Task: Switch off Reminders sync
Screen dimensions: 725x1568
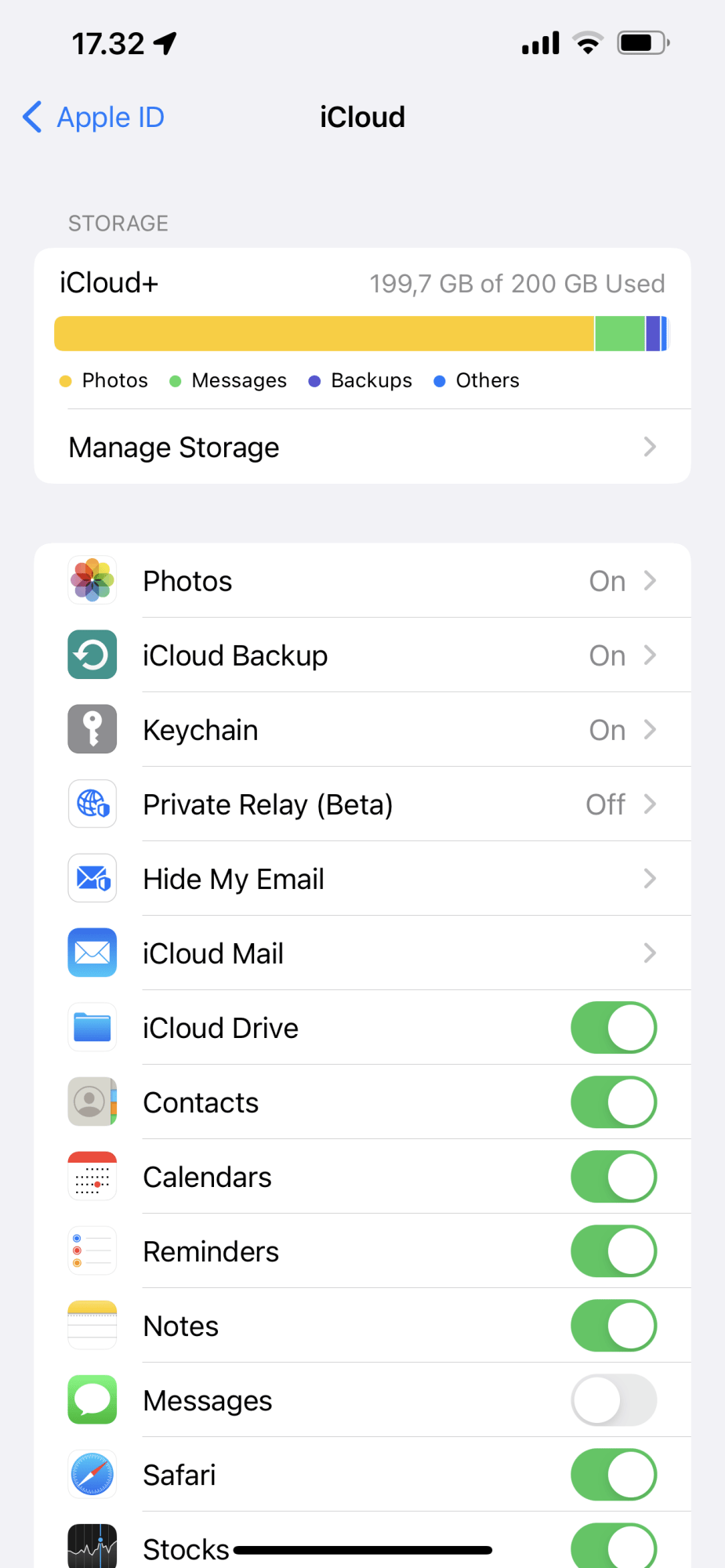Action: point(613,1251)
